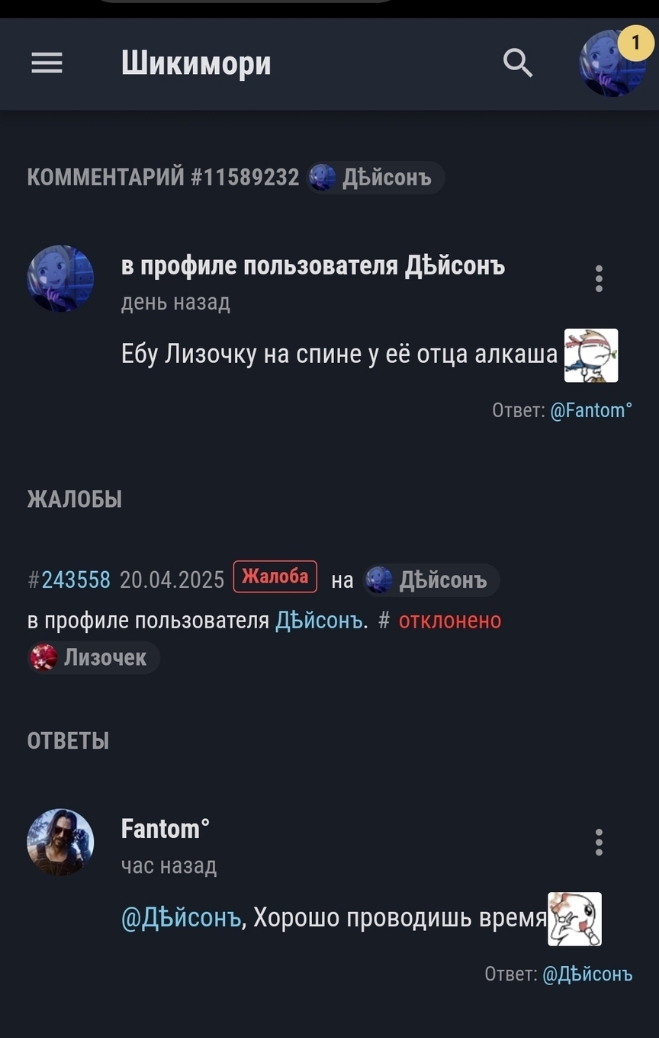Open complaint #243558
The width and height of the screenshot is (659, 1038).
(x=75, y=580)
